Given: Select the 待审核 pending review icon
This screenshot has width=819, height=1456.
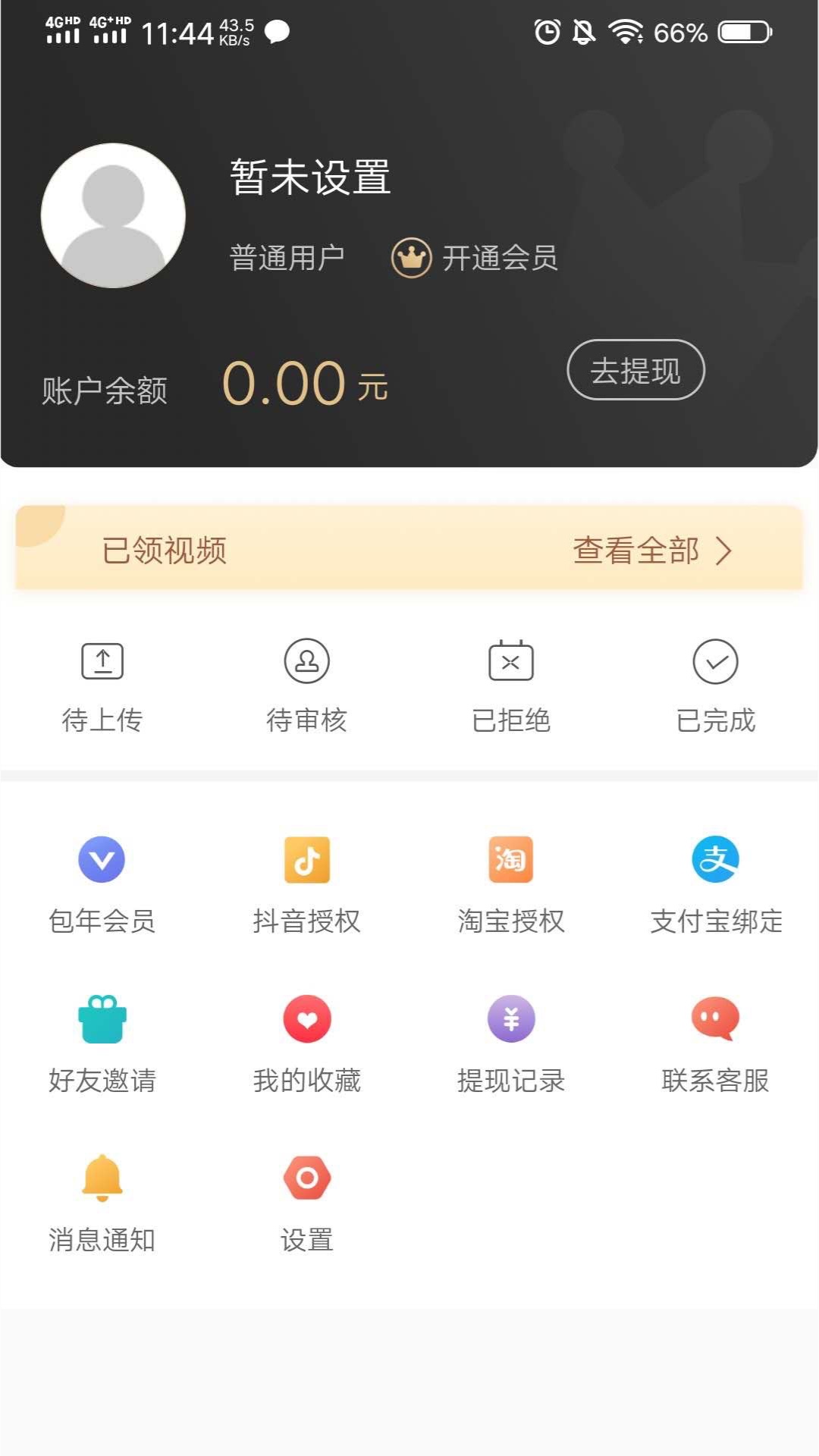Looking at the screenshot, I should (306, 661).
